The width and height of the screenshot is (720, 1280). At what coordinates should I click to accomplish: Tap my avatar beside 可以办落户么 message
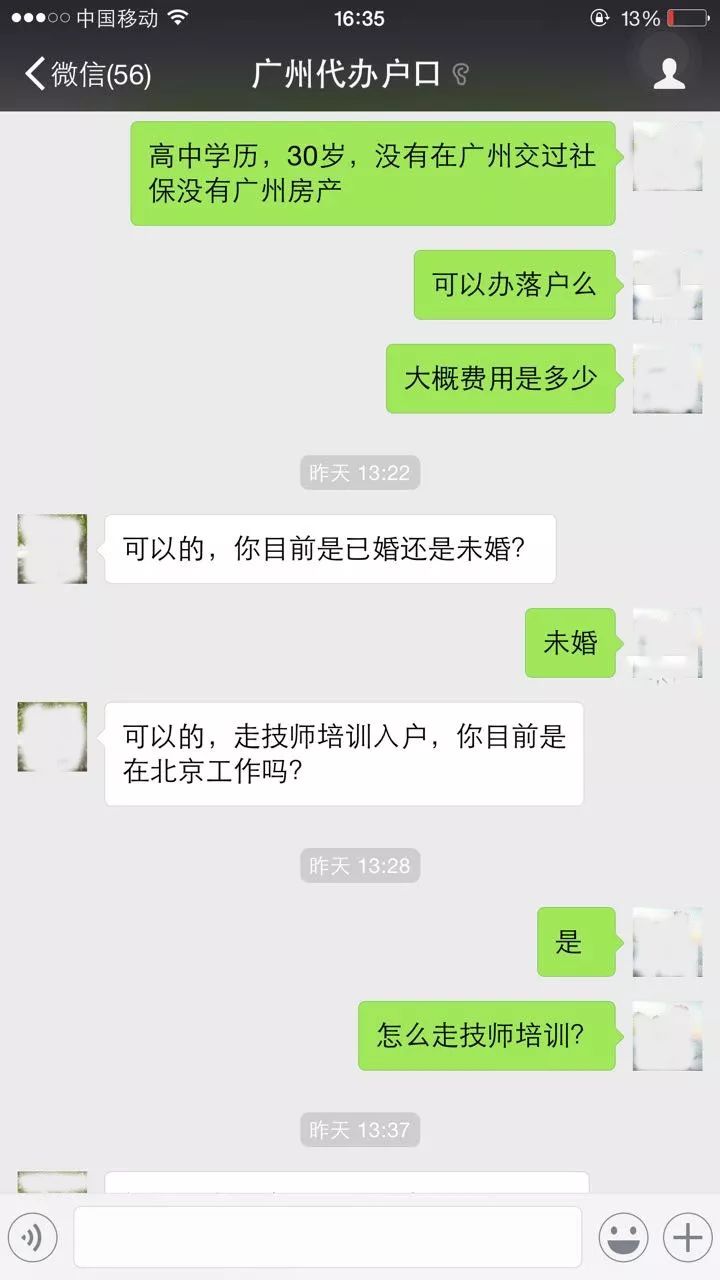667,285
